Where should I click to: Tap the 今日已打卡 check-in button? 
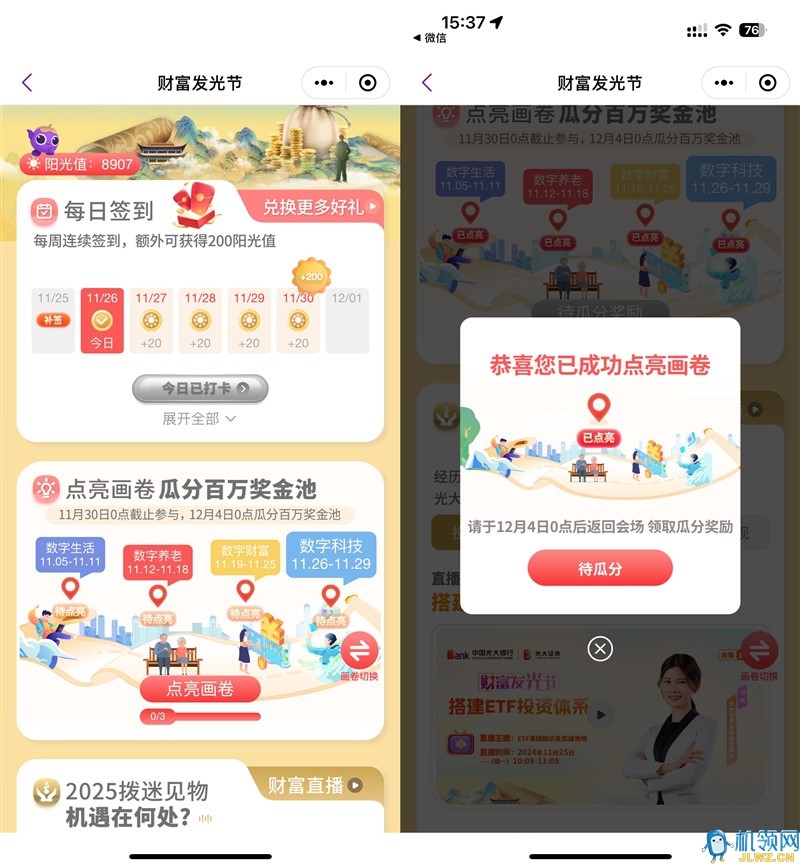click(x=200, y=388)
